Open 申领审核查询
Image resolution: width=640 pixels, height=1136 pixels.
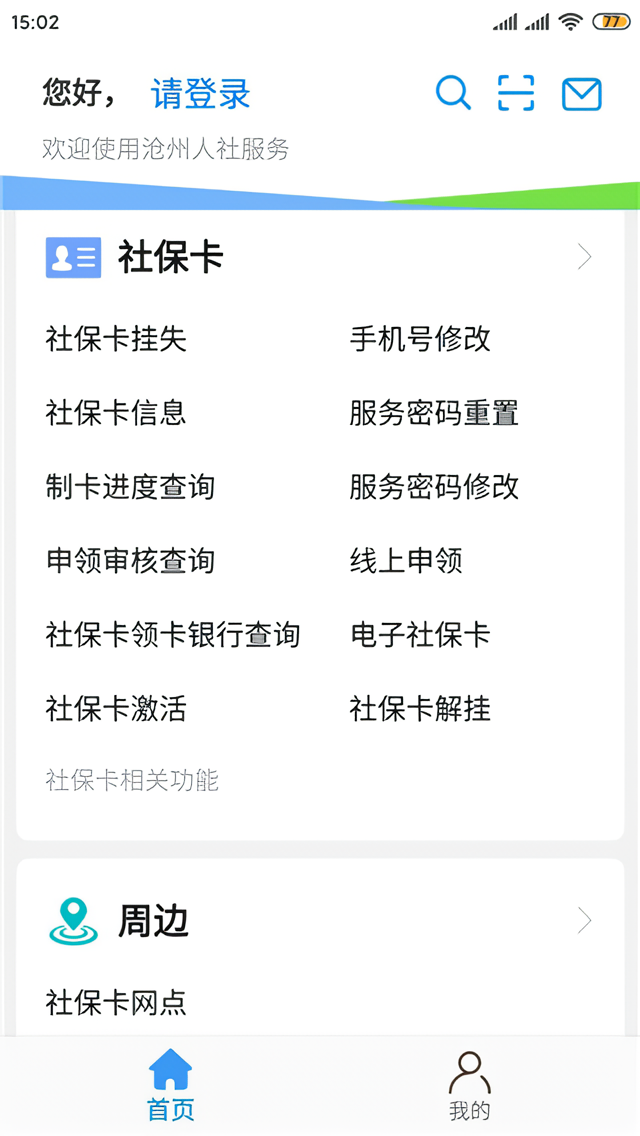pyautogui.click(x=130, y=561)
